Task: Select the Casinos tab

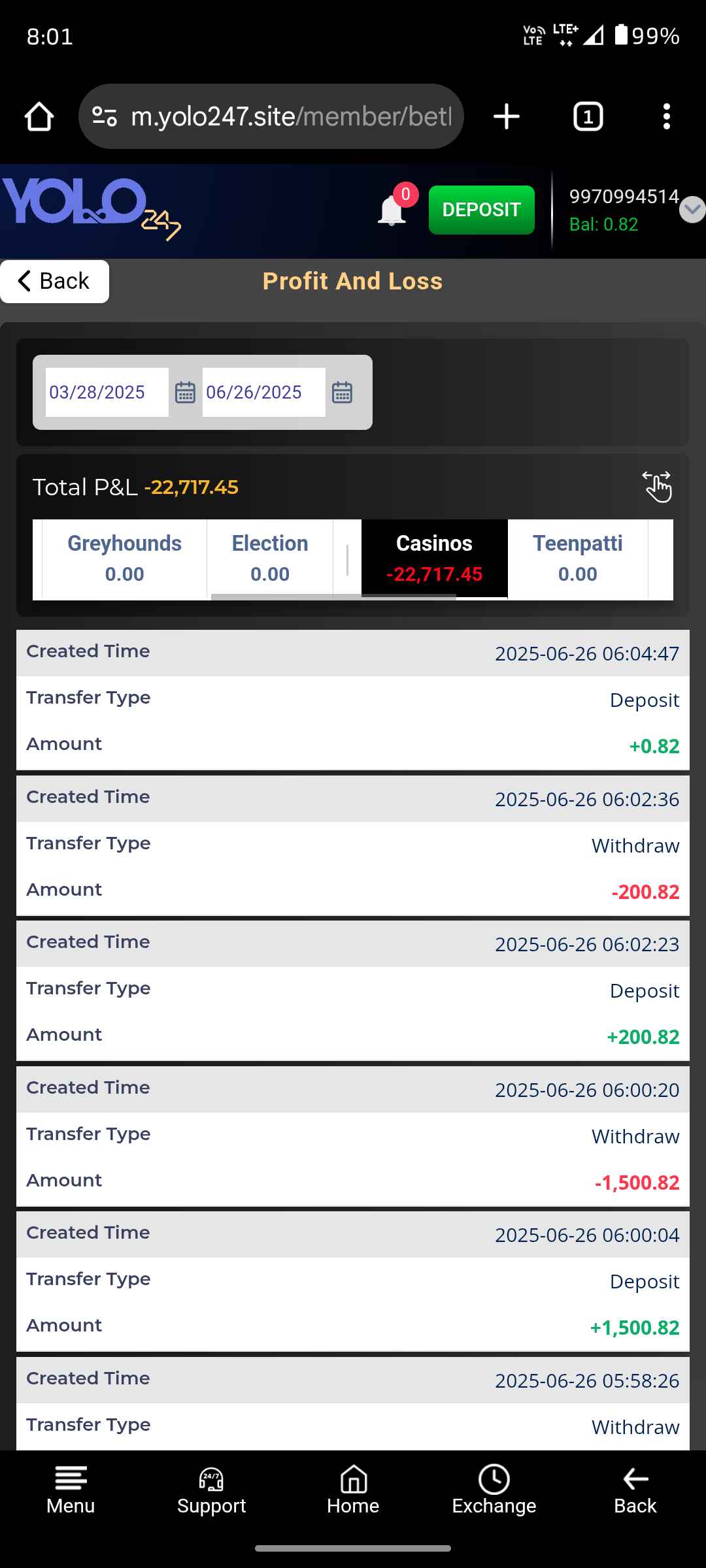Action: [434, 559]
